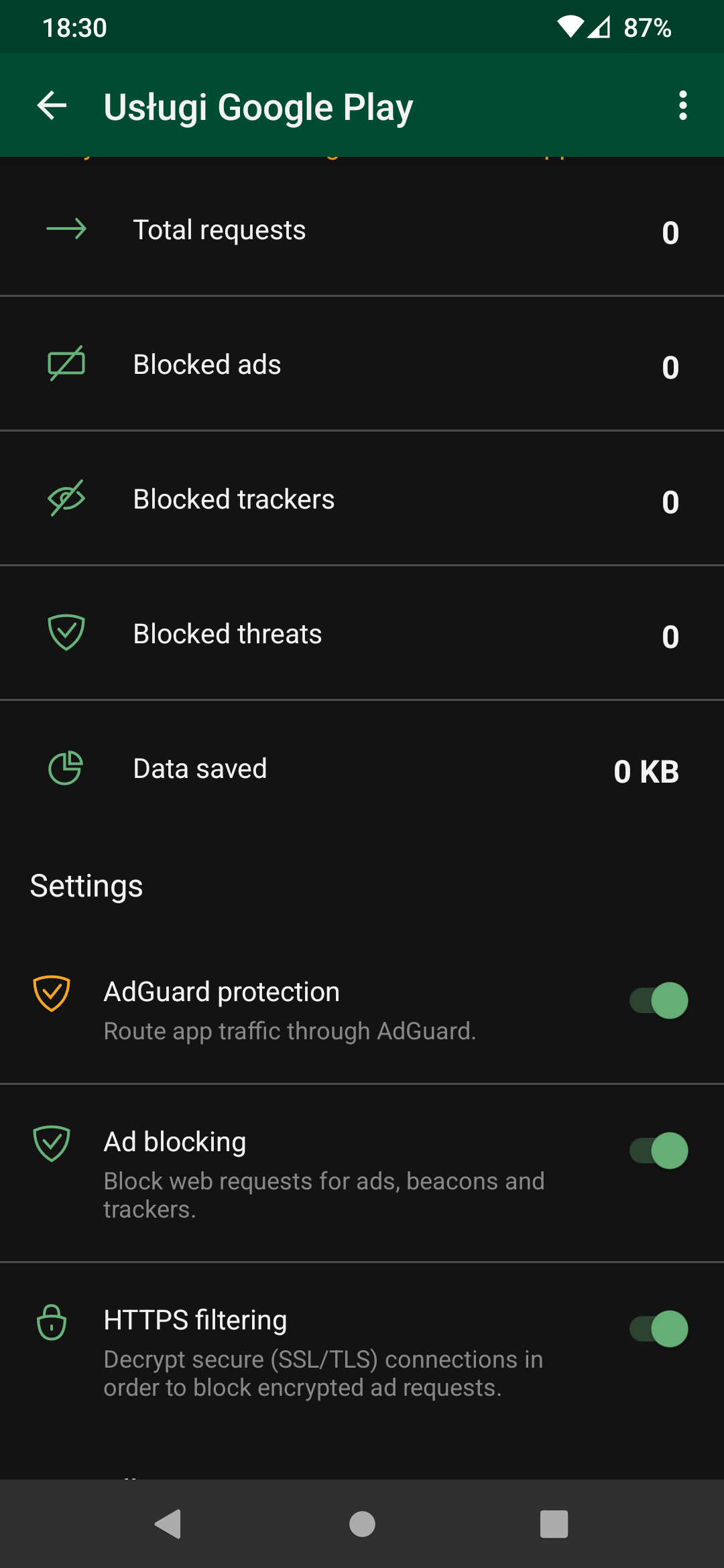724x1568 pixels.
Task: Tap the back arrow in the toolbar
Action: pos(52,105)
